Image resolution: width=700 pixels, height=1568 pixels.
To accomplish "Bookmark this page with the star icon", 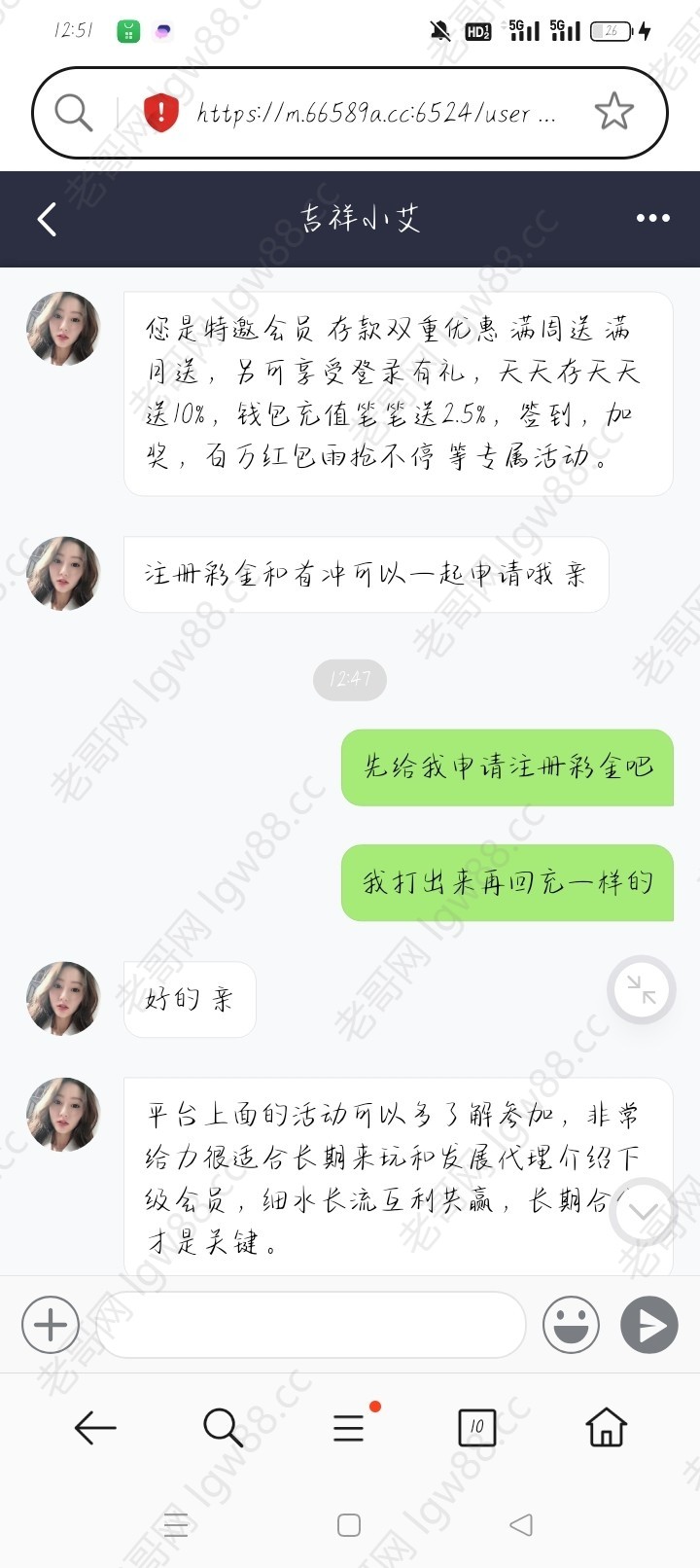I will [613, 112].
